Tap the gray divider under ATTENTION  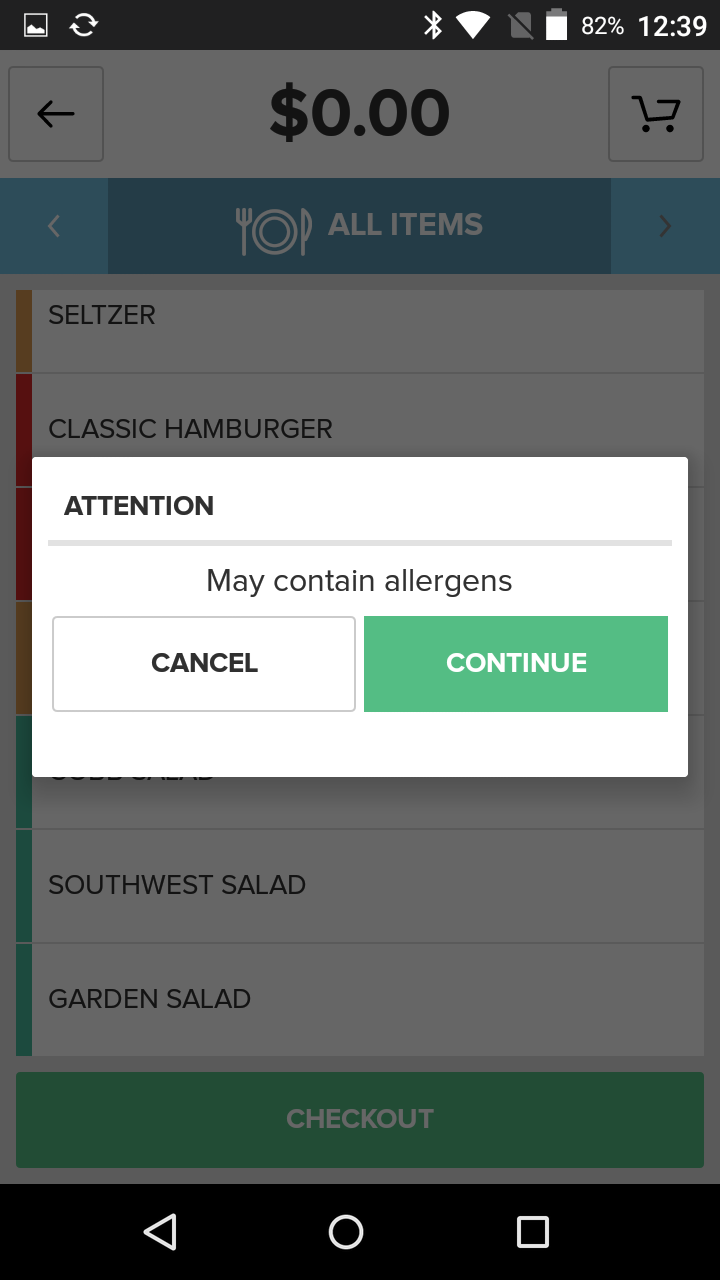tap(360, 543)
